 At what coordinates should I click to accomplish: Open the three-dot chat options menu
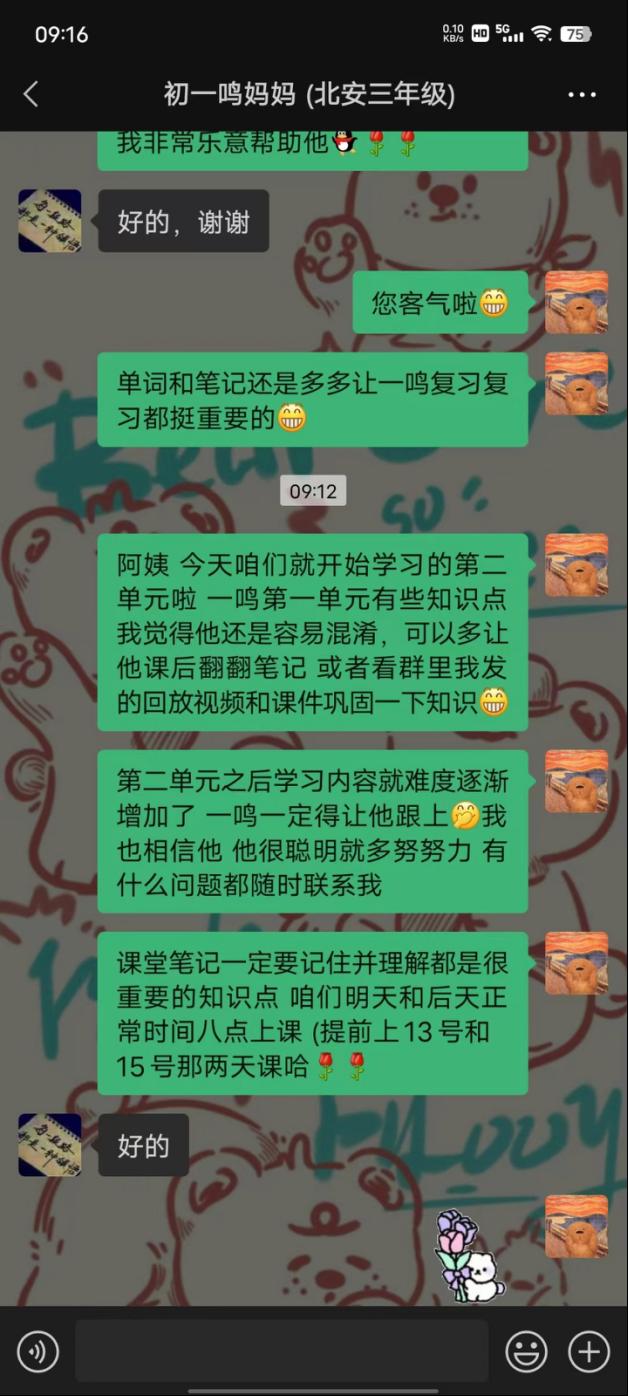[x=581, y=95]
